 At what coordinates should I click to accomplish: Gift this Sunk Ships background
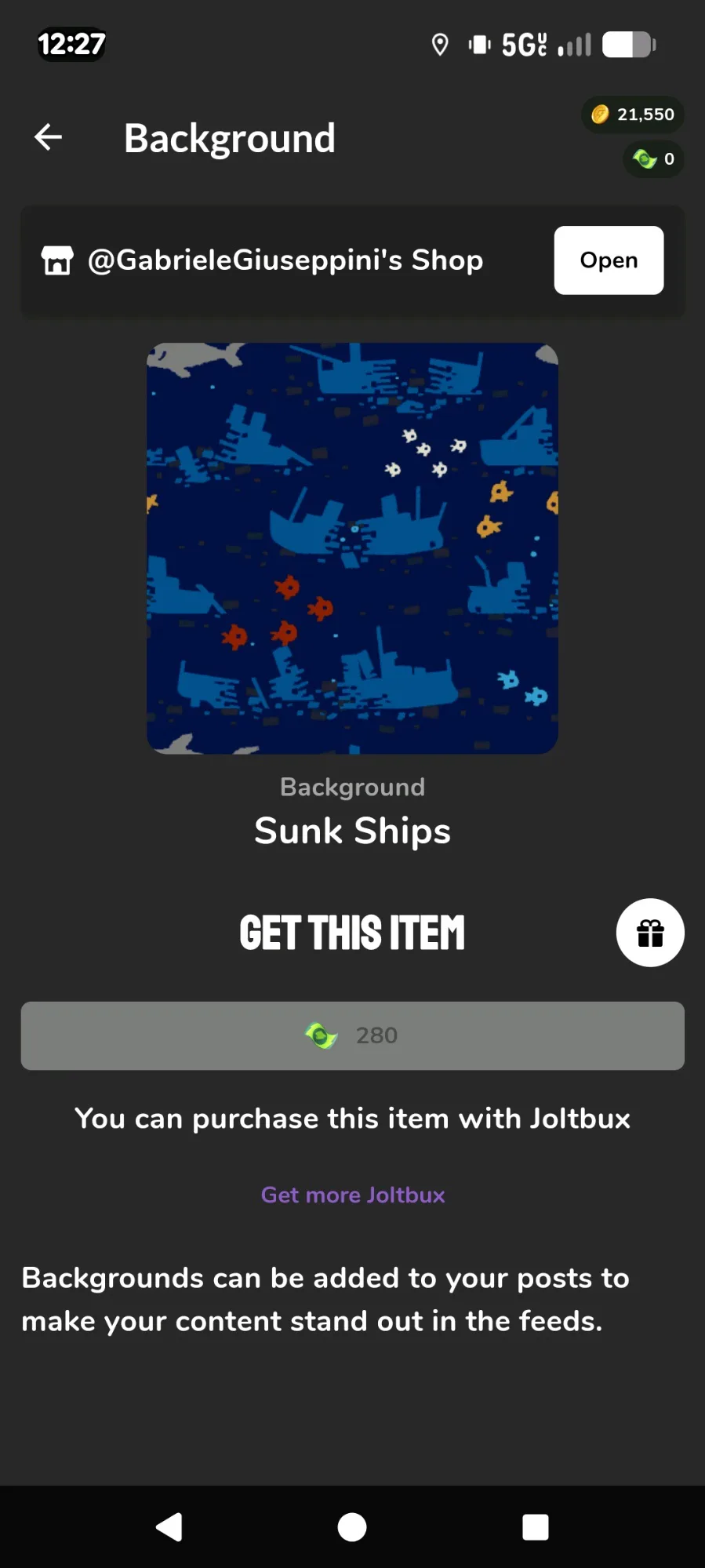pyautogui.click(x=649, y=933)
